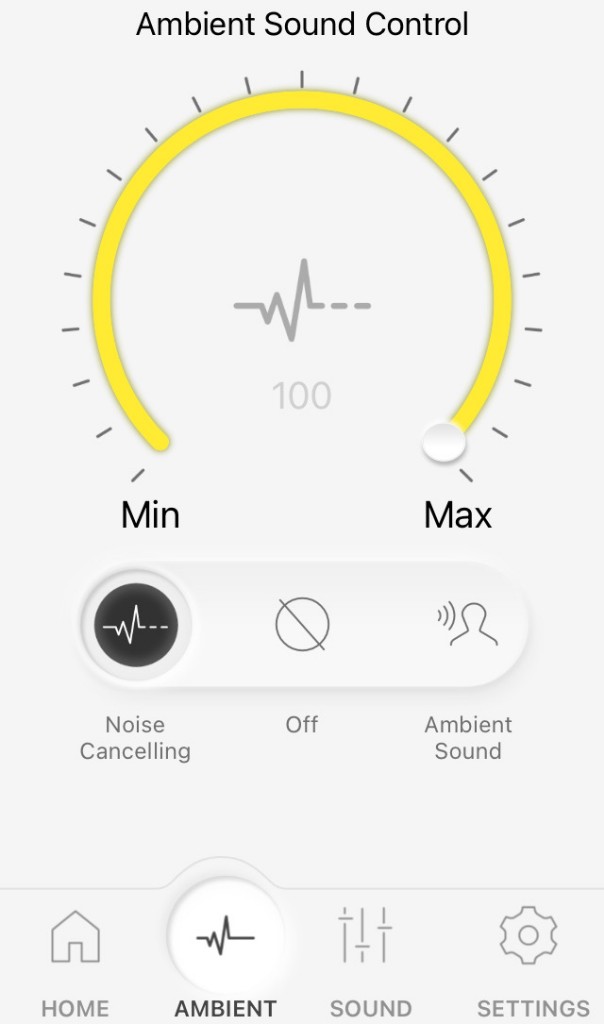Switch to the Sound tab
Screen dimensions: 604x1024
[370, 962]
